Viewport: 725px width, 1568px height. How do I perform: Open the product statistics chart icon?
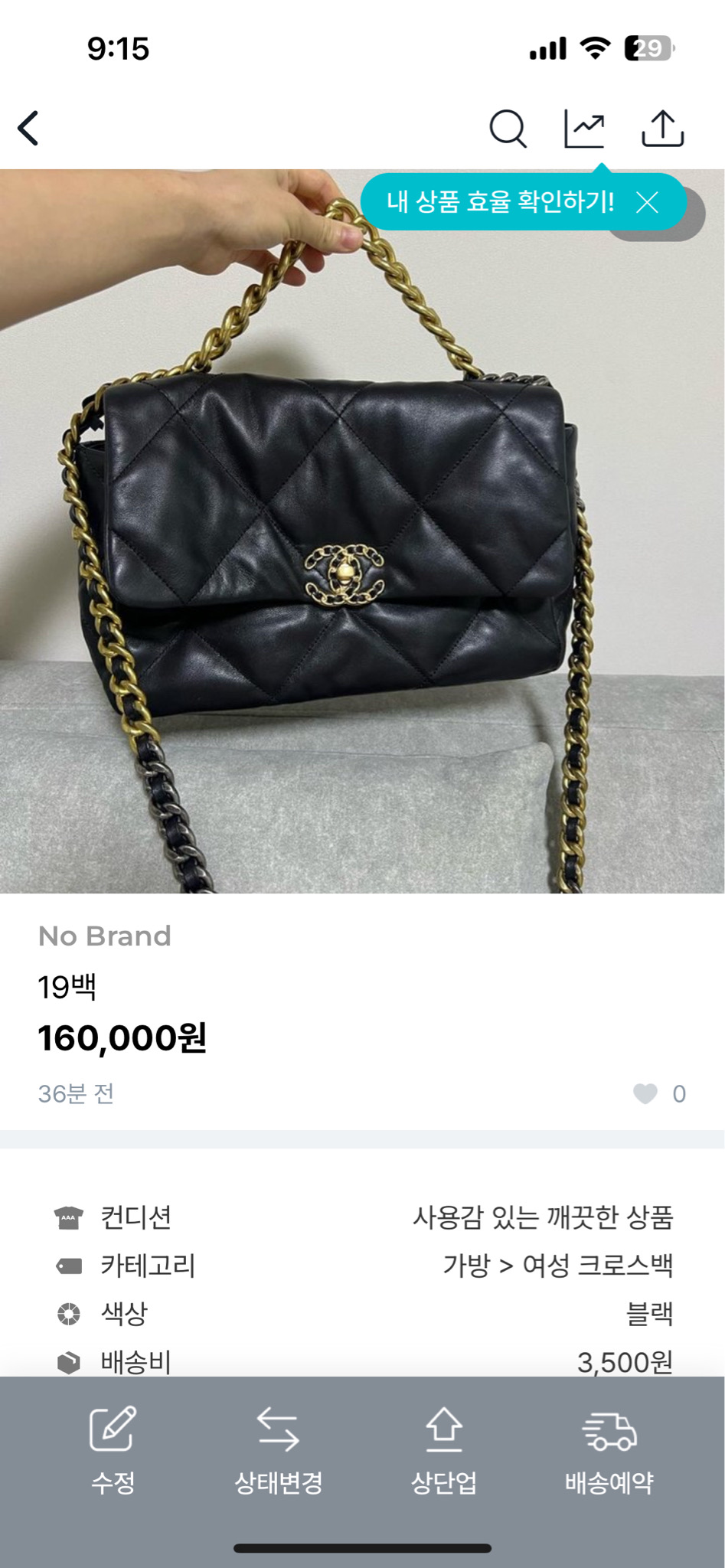tap(584, 128)
